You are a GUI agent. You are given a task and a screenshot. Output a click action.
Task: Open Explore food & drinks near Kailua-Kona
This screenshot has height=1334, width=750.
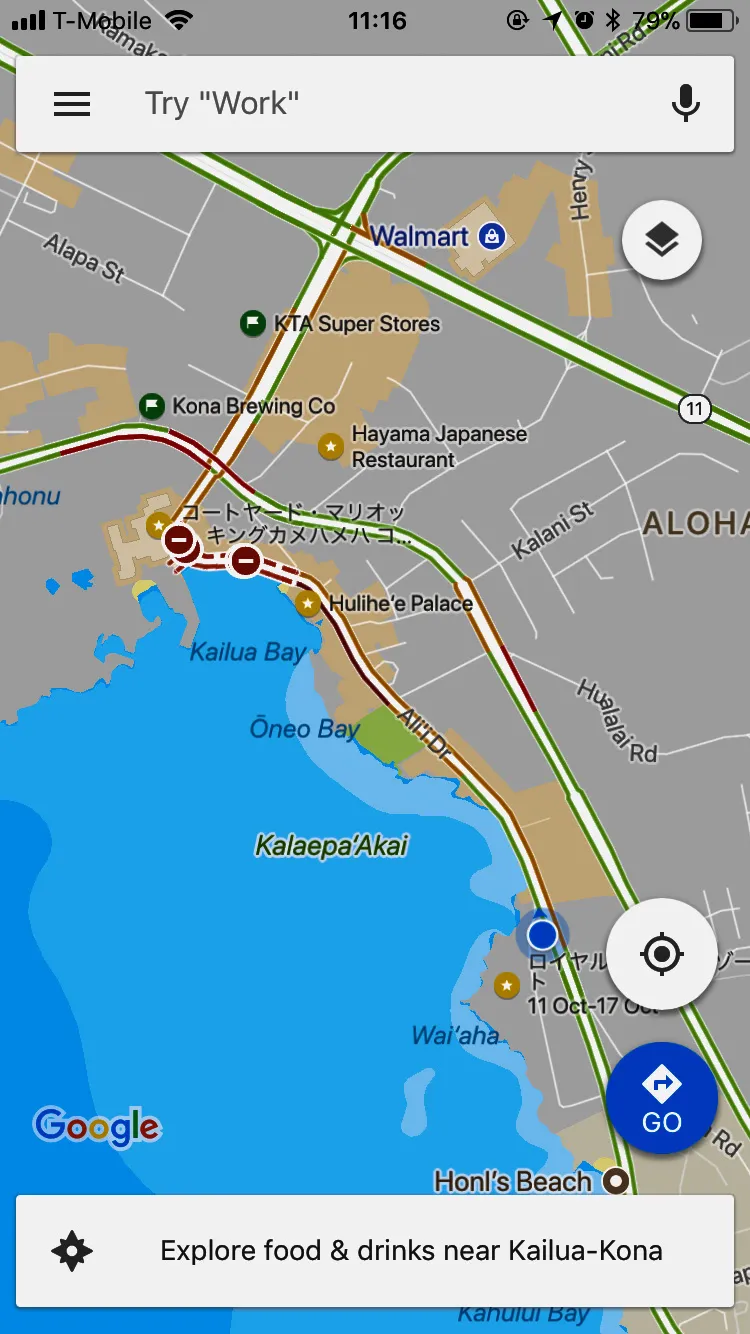coord(375,1250)
